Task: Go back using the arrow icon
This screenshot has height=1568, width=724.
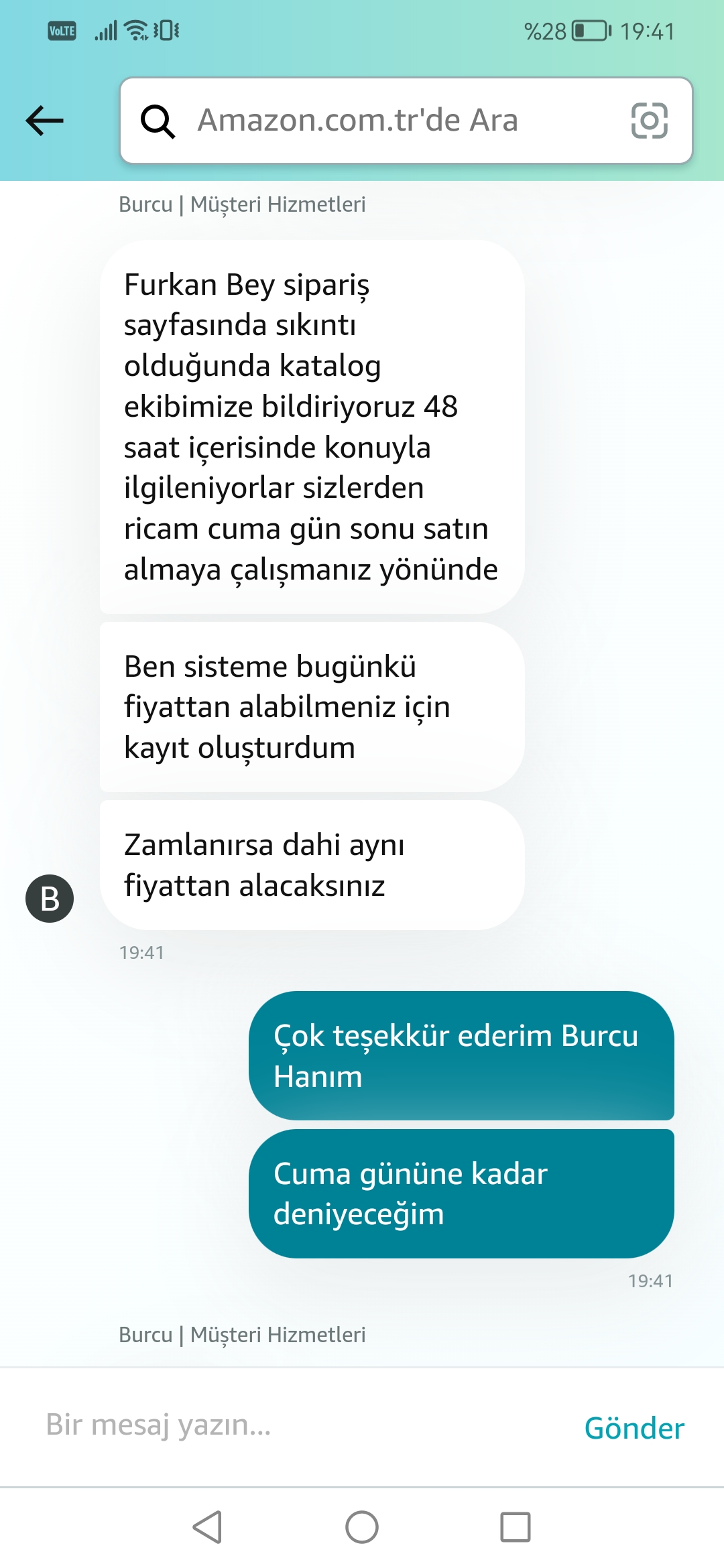Action: [44, 121]
